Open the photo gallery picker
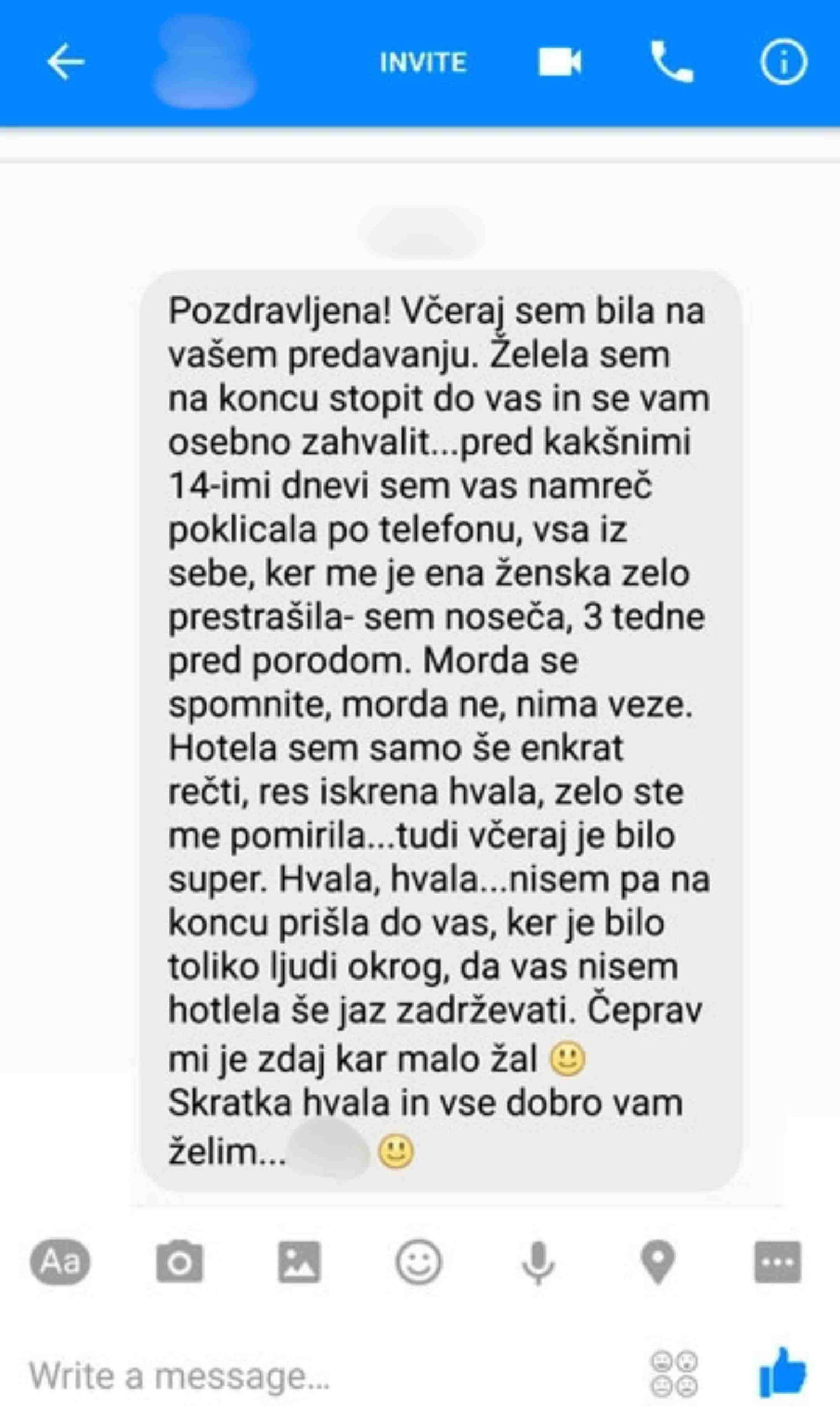840x1427 pixels. pos(299,1261)
